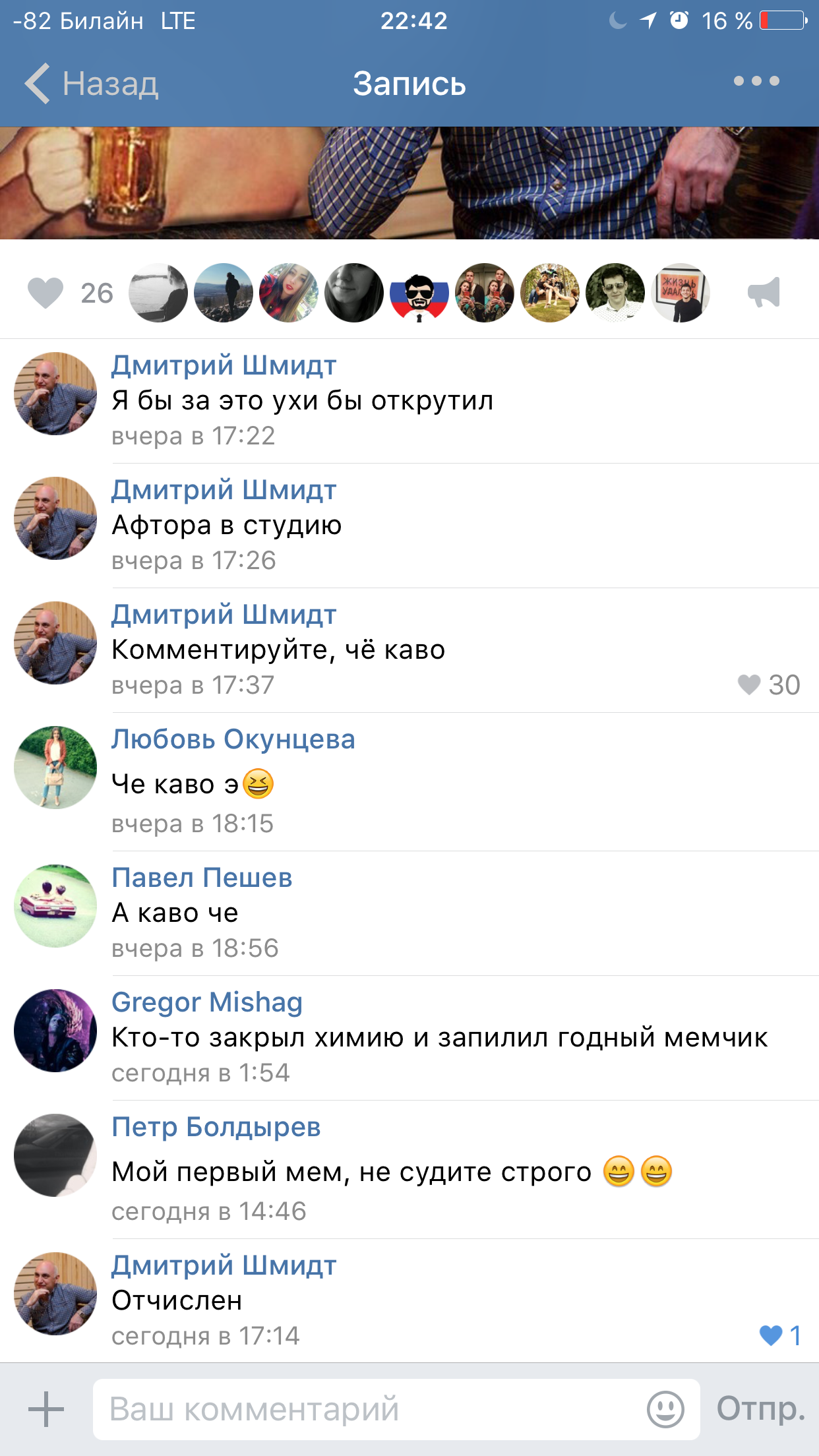
Task: Open Любовь Окунцева's profile from her name
Action: (233, 739)
